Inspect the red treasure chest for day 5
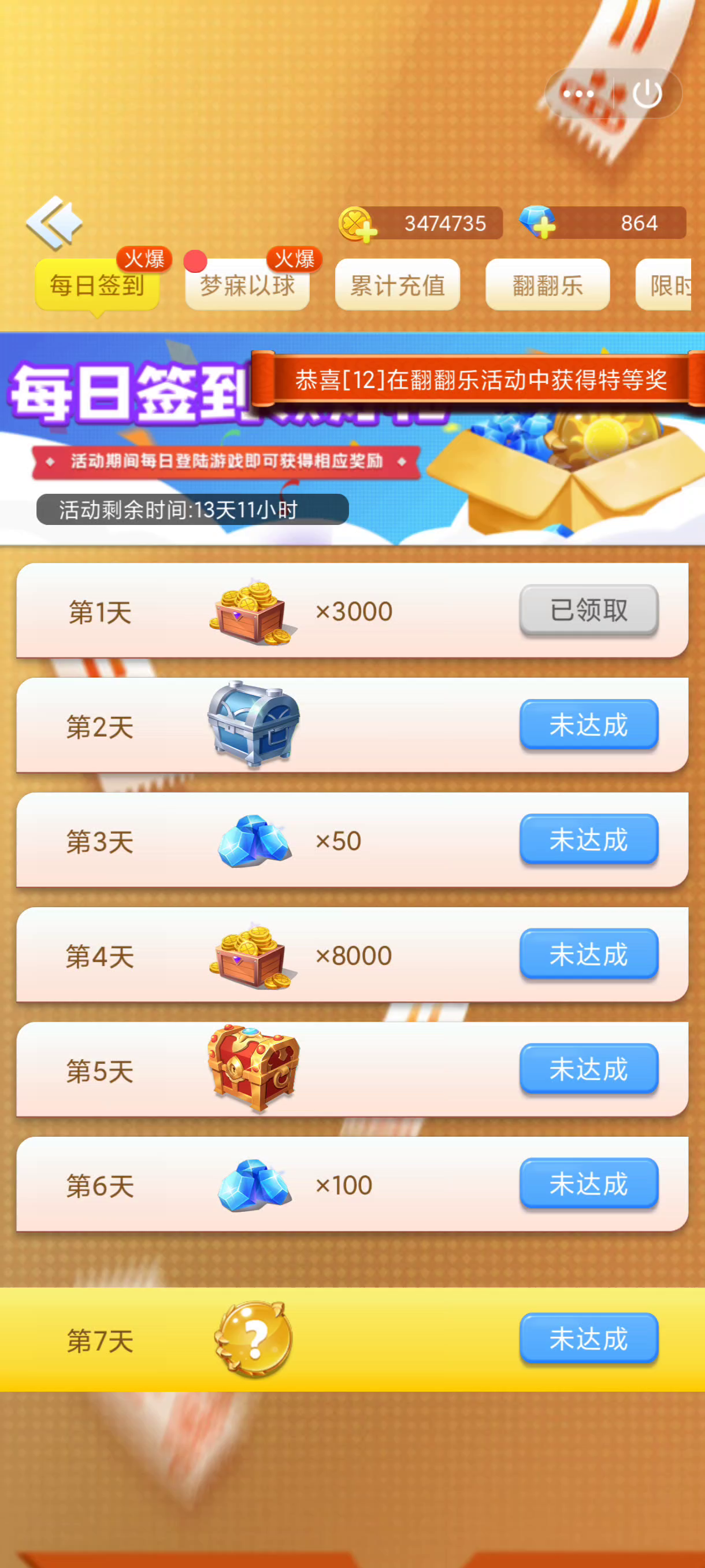Viewport: 705px width, 1568px height. tap(254, 1068)
